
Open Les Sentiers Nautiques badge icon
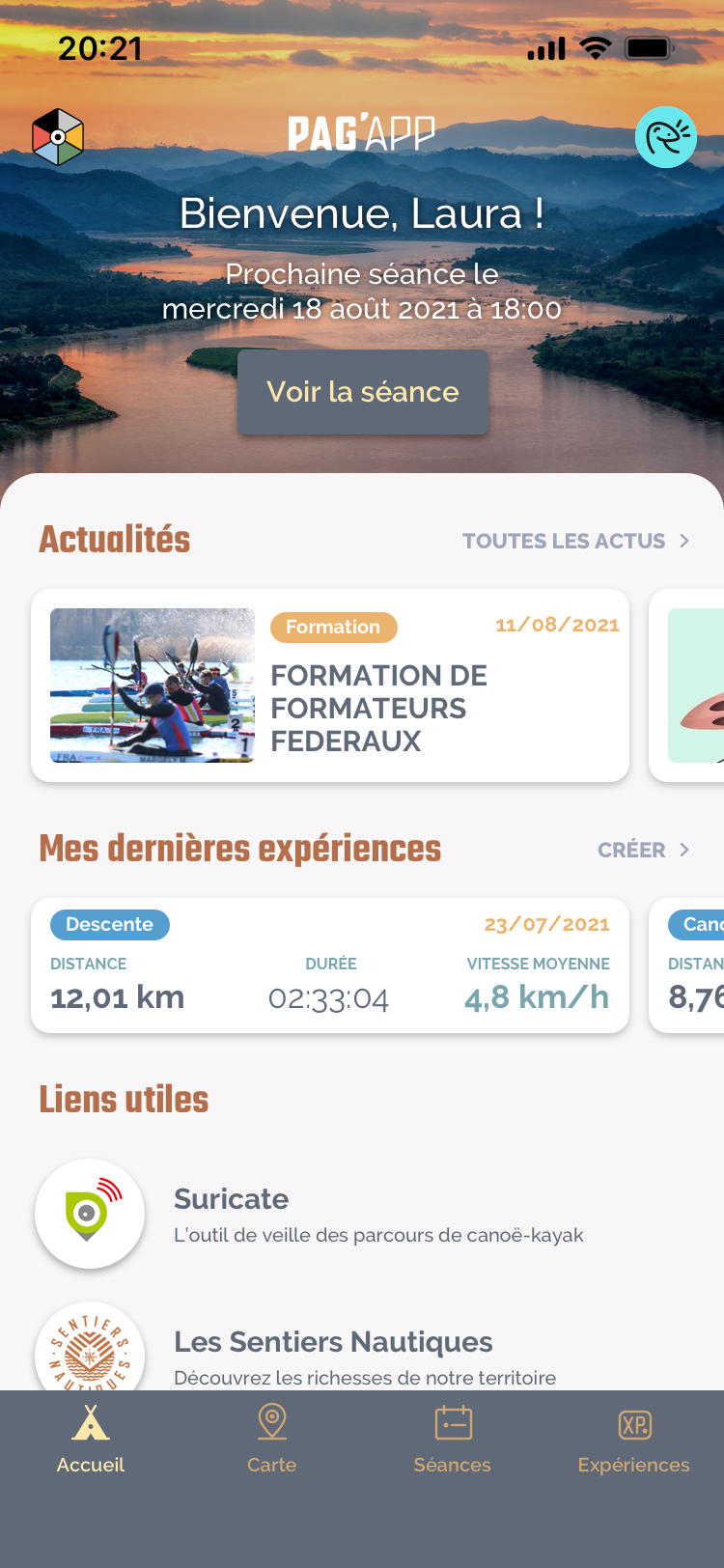point(89,1352)
